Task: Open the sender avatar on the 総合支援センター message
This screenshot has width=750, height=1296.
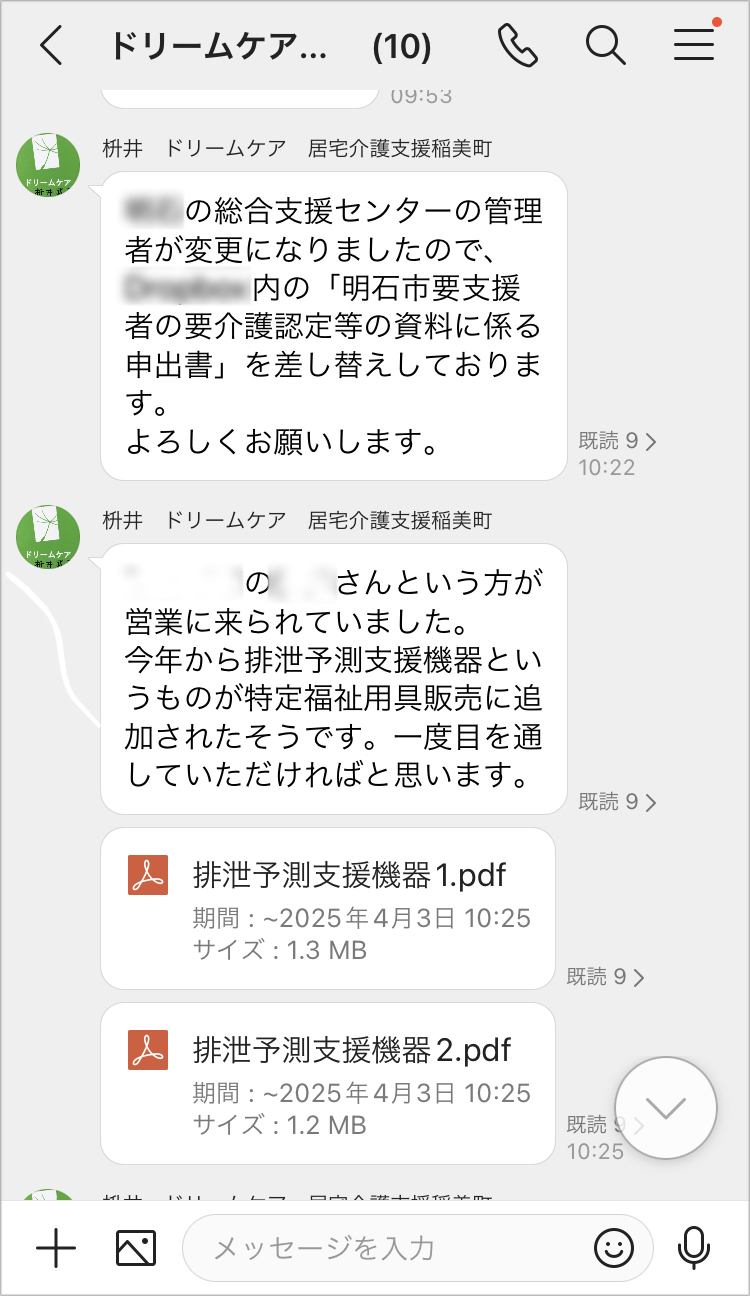Action: click(48, 165)
